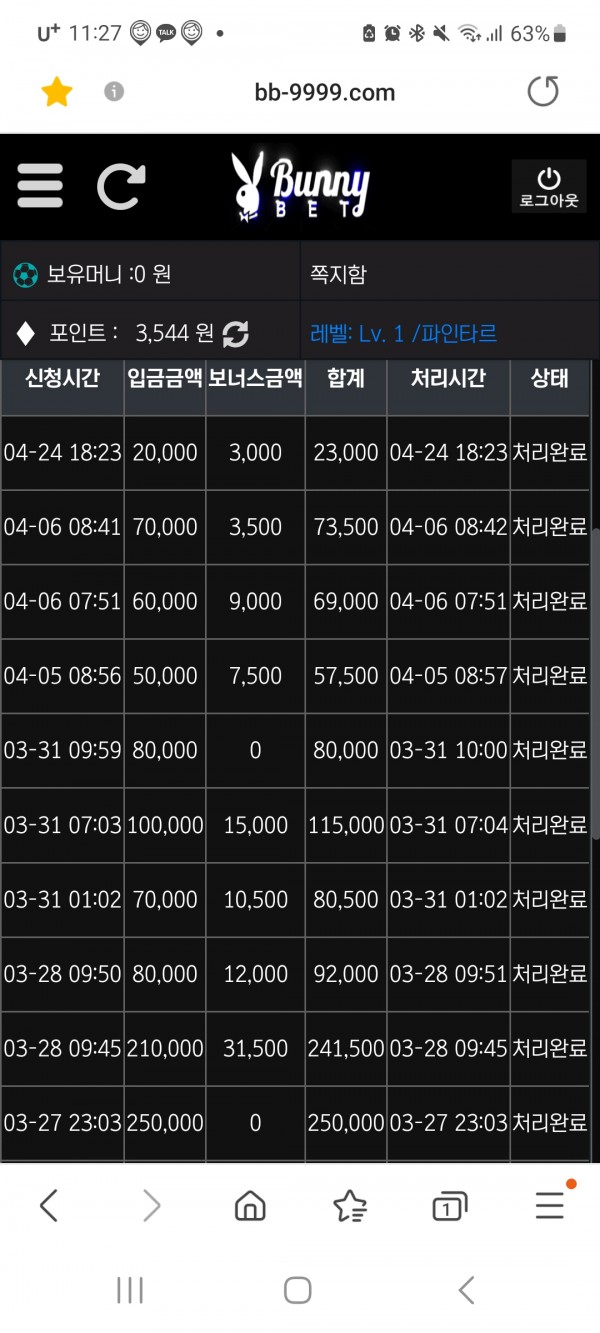Reload the page using the site refresh icon
The image size is (600, 1333).
[x=121, y=186]
